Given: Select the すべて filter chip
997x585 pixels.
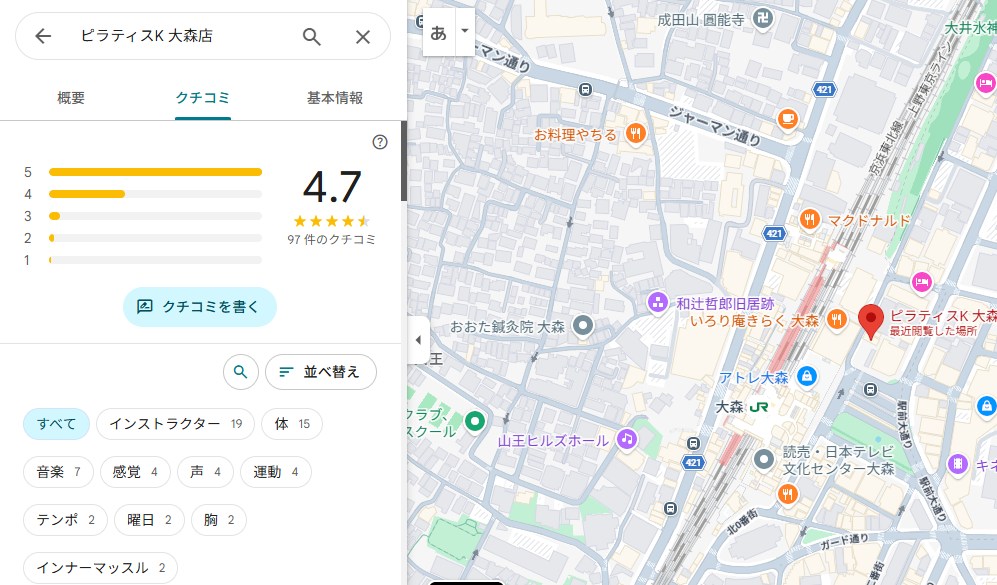Looking at the screenshot, I should pos(56,424).
